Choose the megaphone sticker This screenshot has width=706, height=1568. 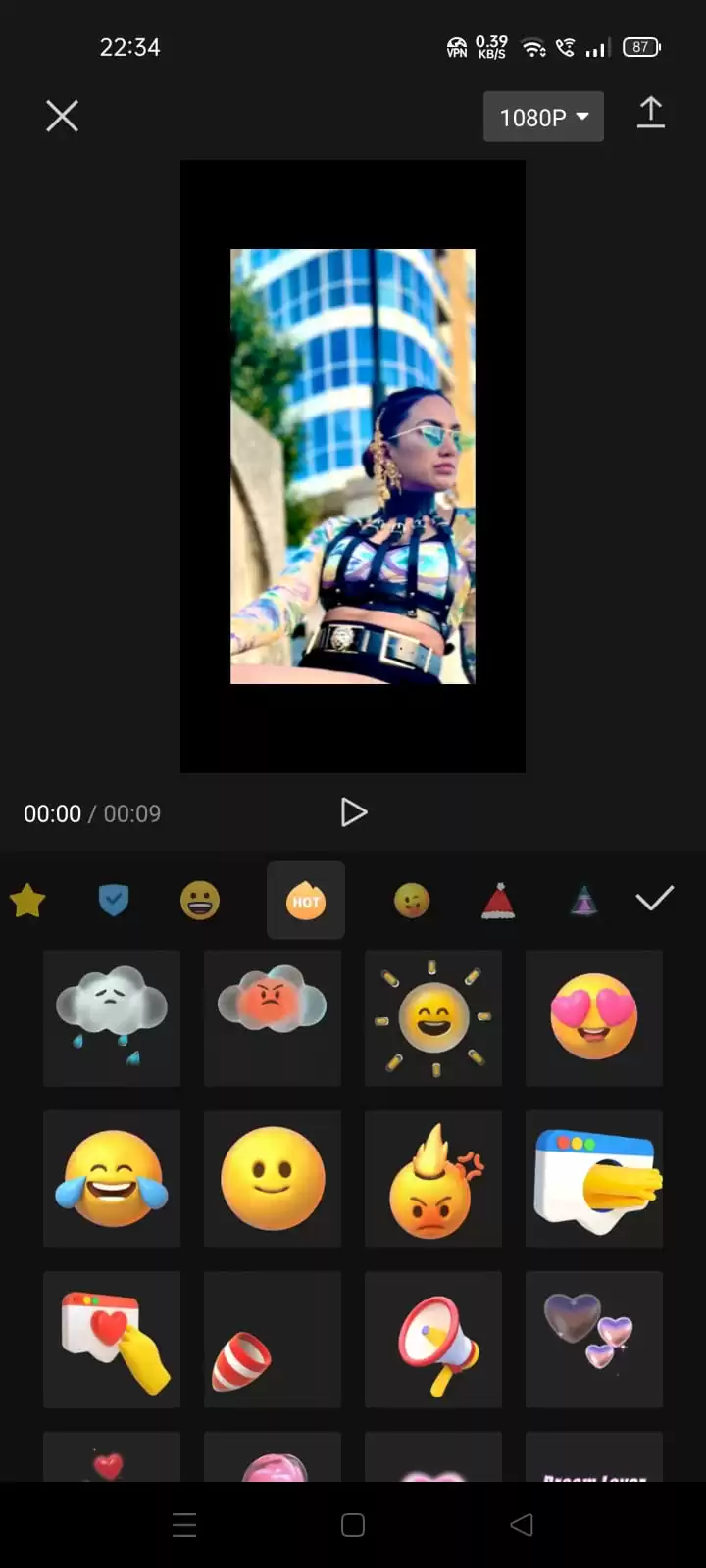[433, 1339]
